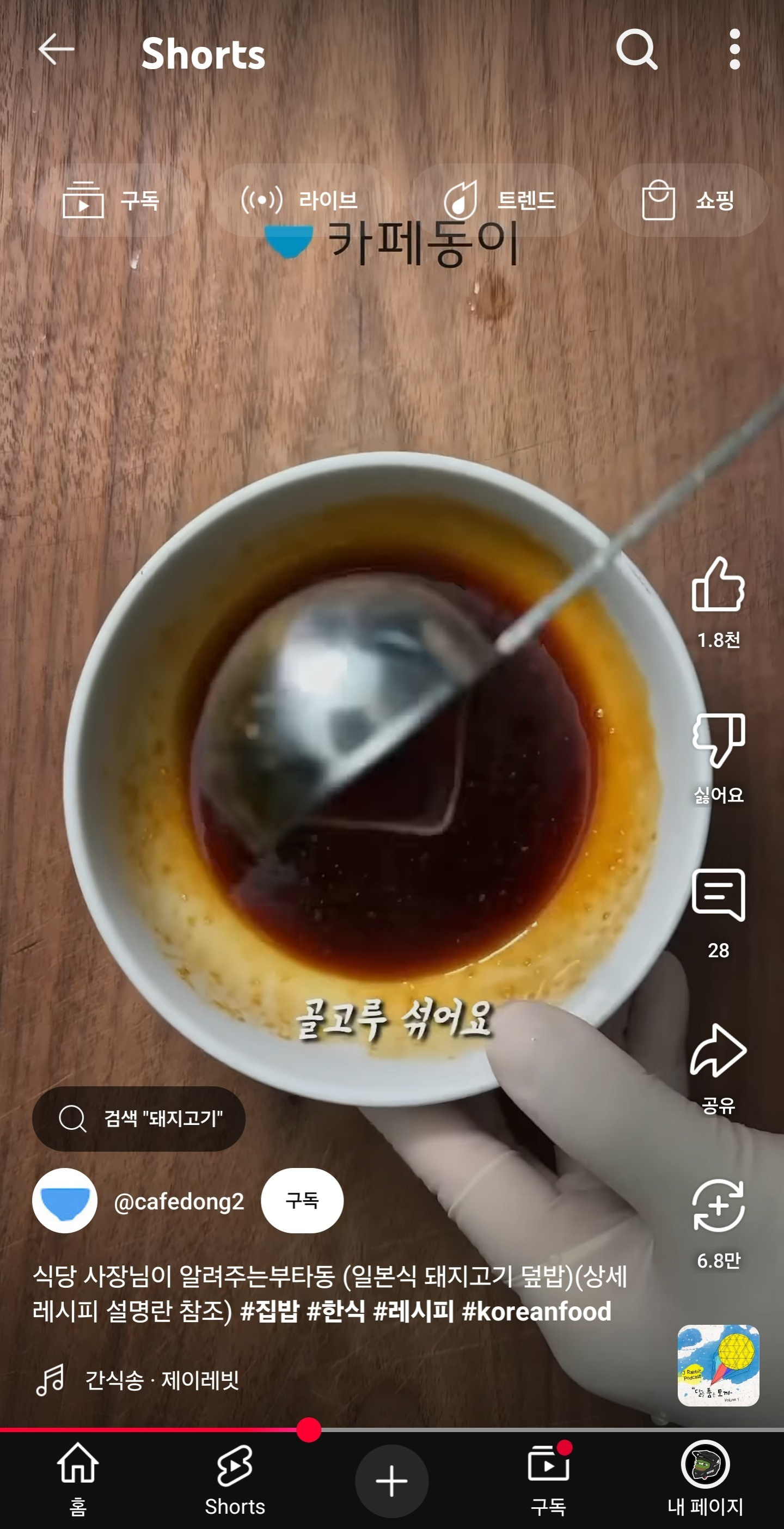The height and width of the screenshot is (1529, 784).
Task: Open the @cafedong2 channel
Action: click(178, 1201)
